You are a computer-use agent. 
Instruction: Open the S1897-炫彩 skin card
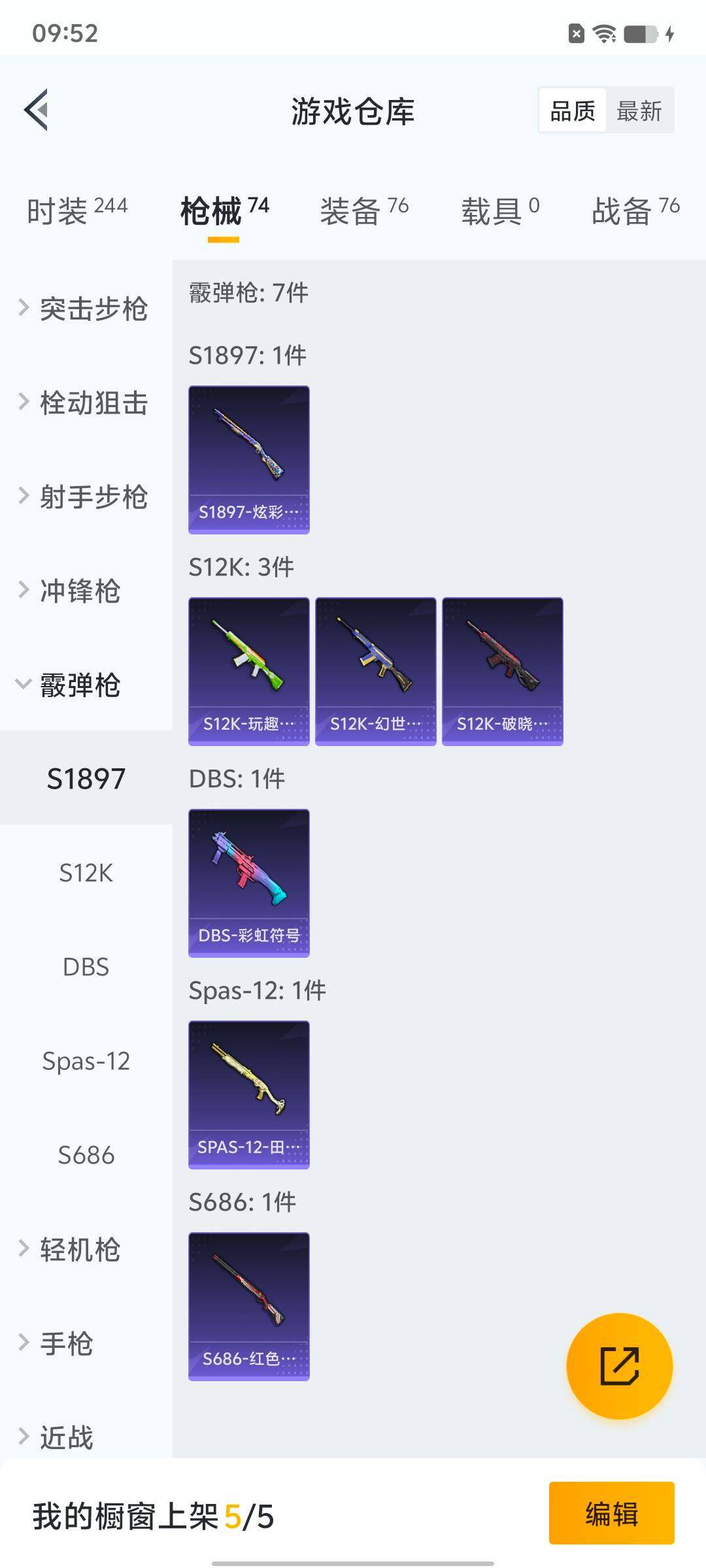pyautogui.click(x=248, y=460)
